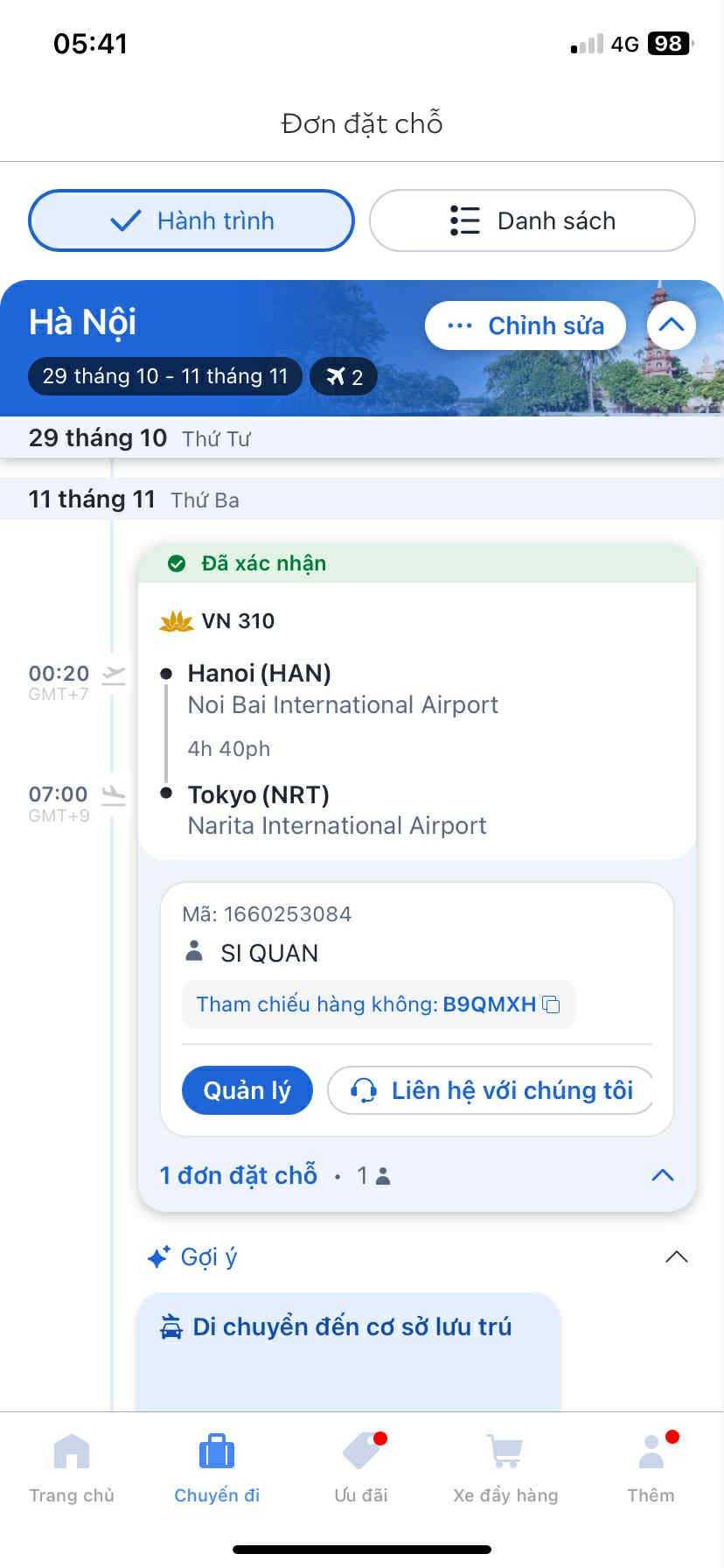Go to the Trang chủ tab
This screenshot has height=1568, width=724.
72,1469
